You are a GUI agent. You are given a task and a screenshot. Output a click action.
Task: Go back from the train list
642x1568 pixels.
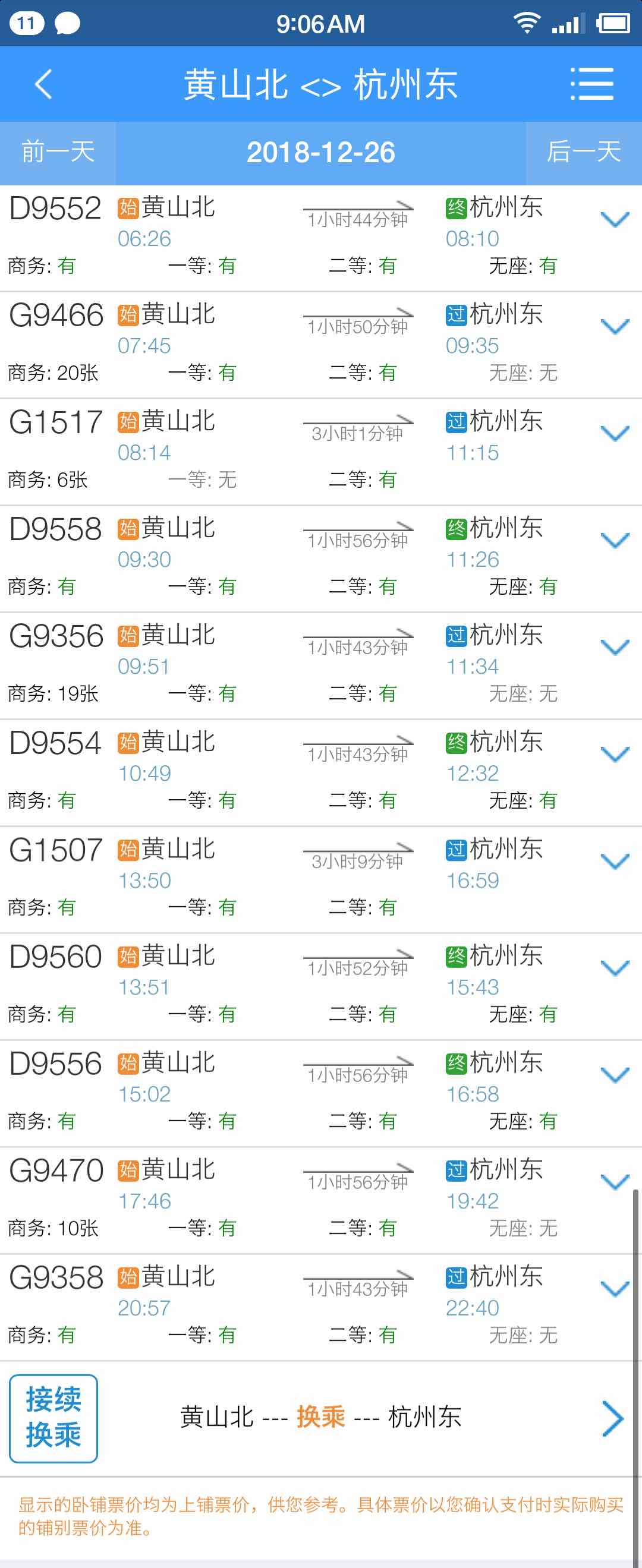pos(43,84)
